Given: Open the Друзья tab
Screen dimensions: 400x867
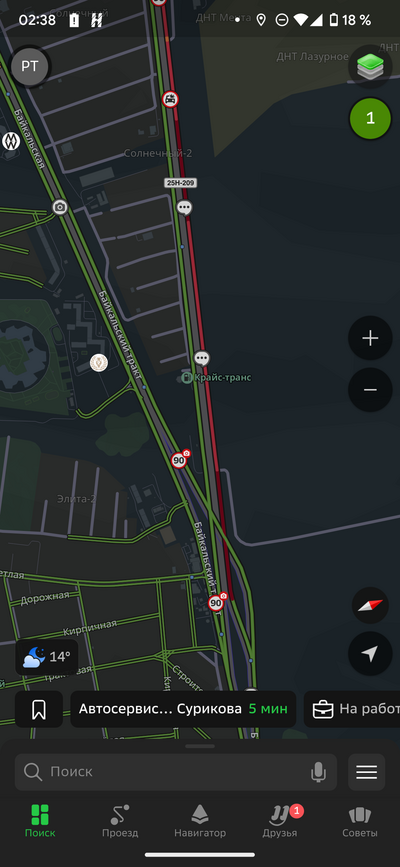Looking at the screenshot, I should tap(280, 821).
